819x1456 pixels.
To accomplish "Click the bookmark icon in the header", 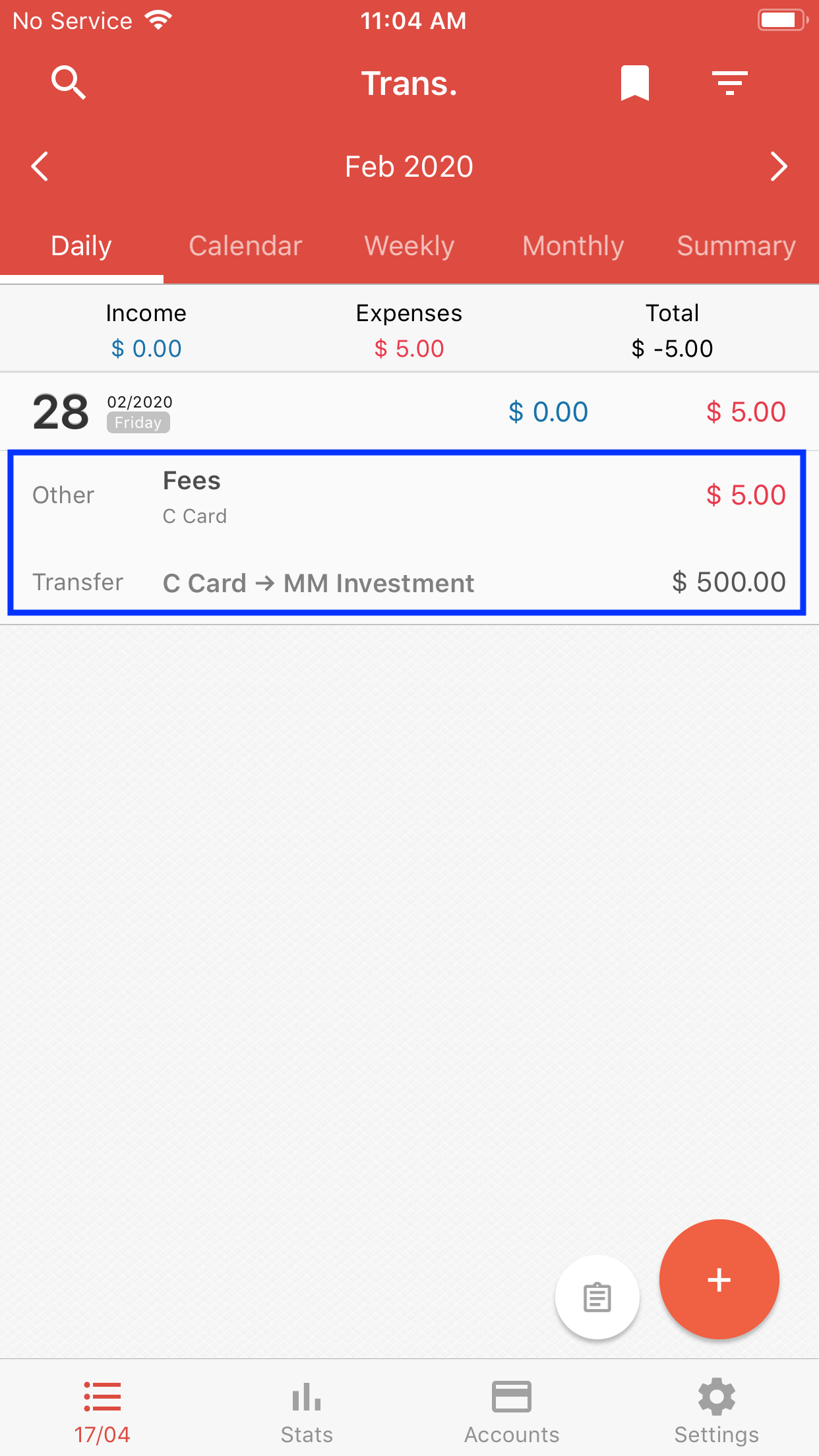I will point(633,82).
